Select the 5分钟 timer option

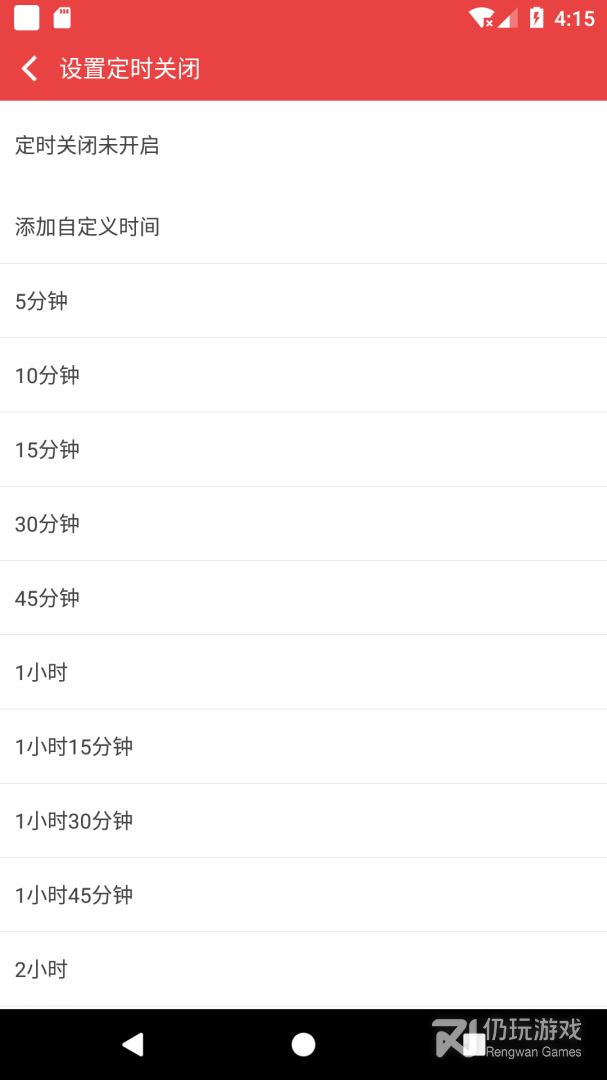click(303, 301)
